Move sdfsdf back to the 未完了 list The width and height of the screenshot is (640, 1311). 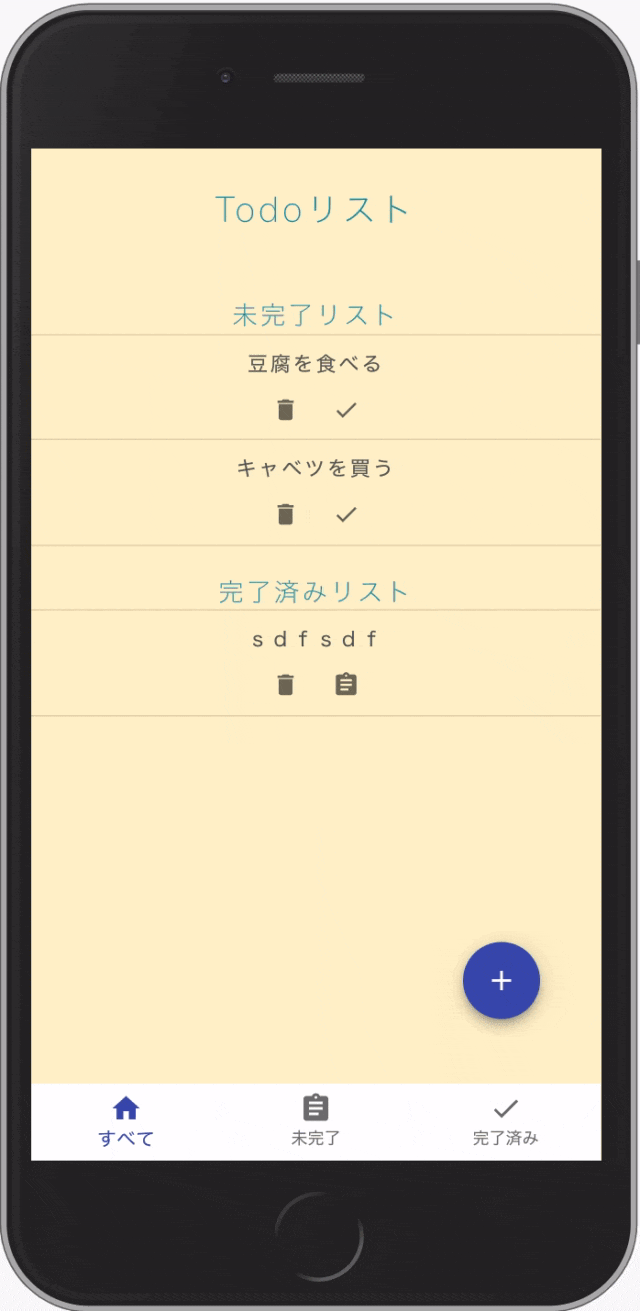click(346, 685)
